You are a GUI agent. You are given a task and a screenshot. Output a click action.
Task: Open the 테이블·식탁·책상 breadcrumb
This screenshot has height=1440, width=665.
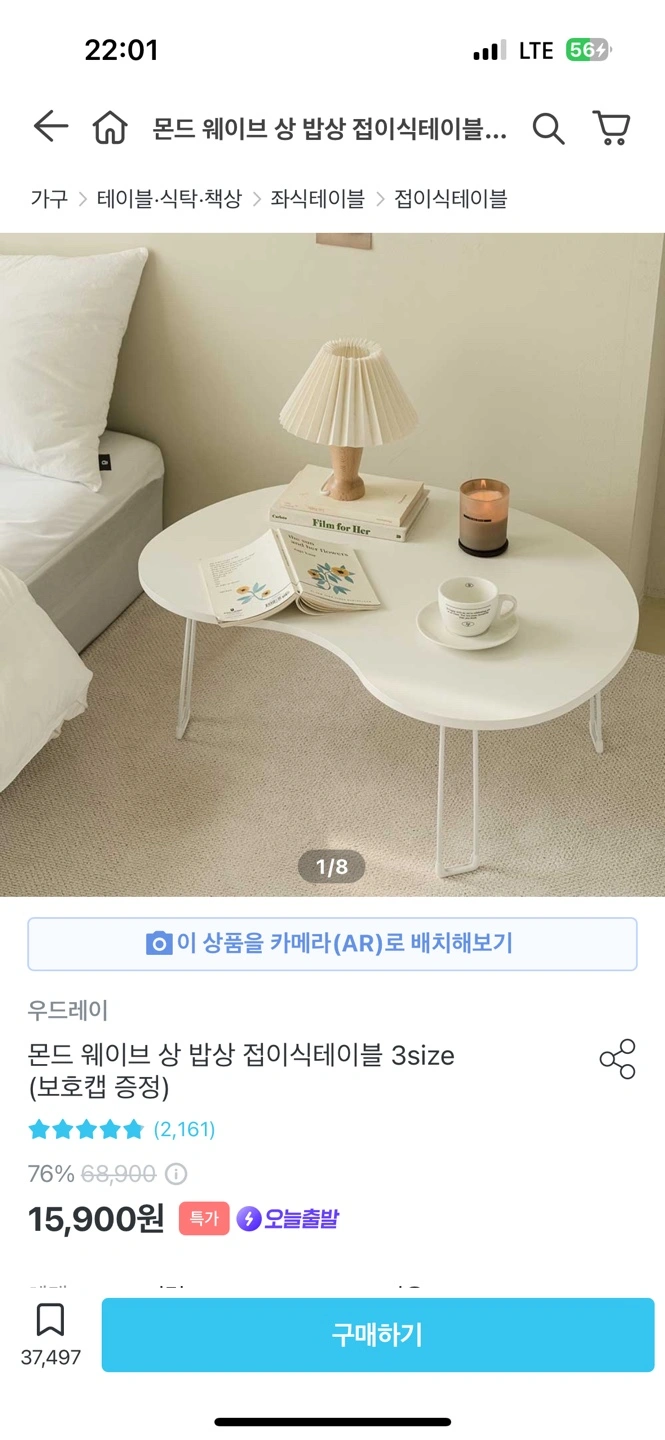[x=169, y=198]
